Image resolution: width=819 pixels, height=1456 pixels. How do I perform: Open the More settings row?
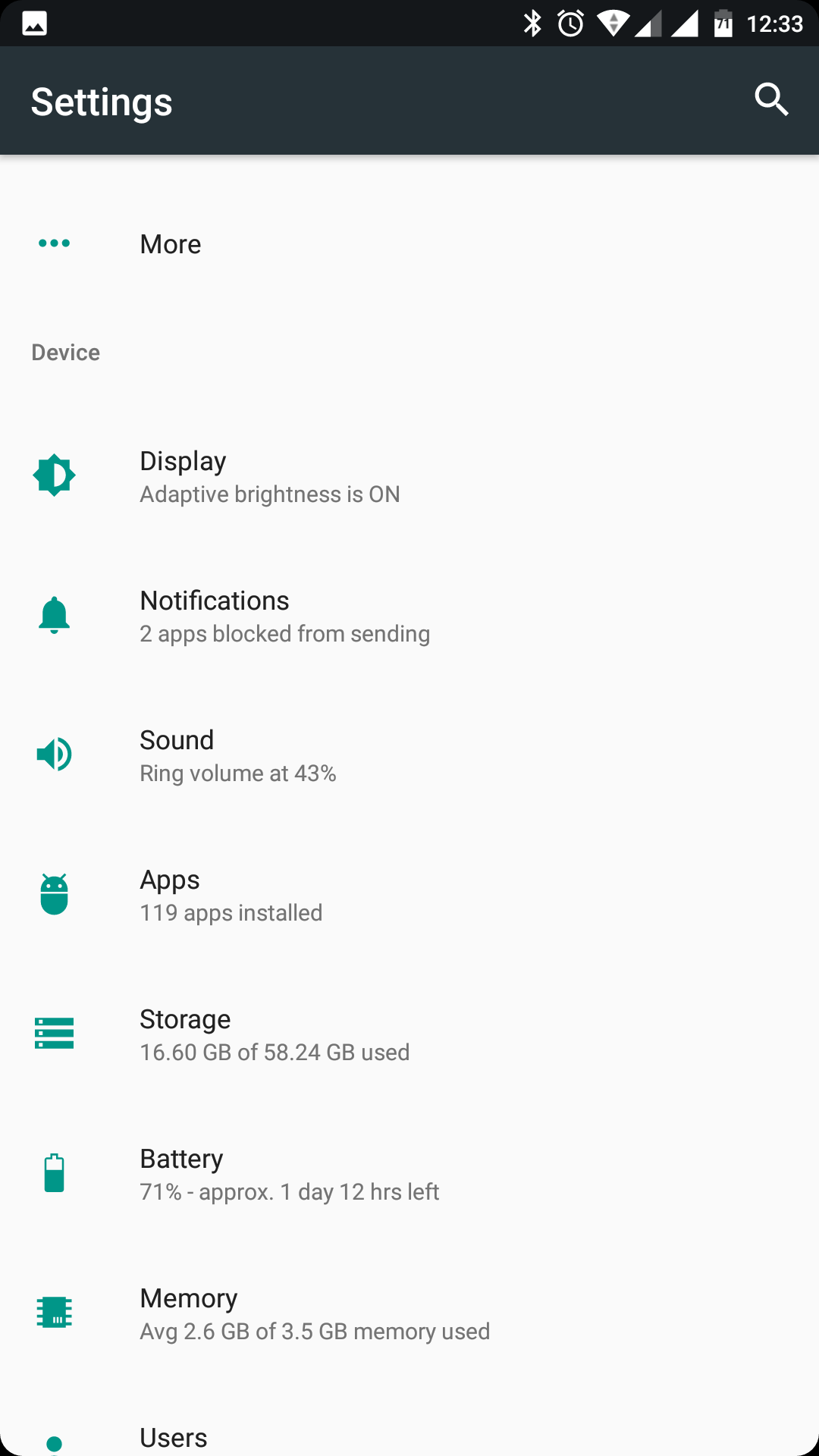pyautogui.click(x=409, y=244)
